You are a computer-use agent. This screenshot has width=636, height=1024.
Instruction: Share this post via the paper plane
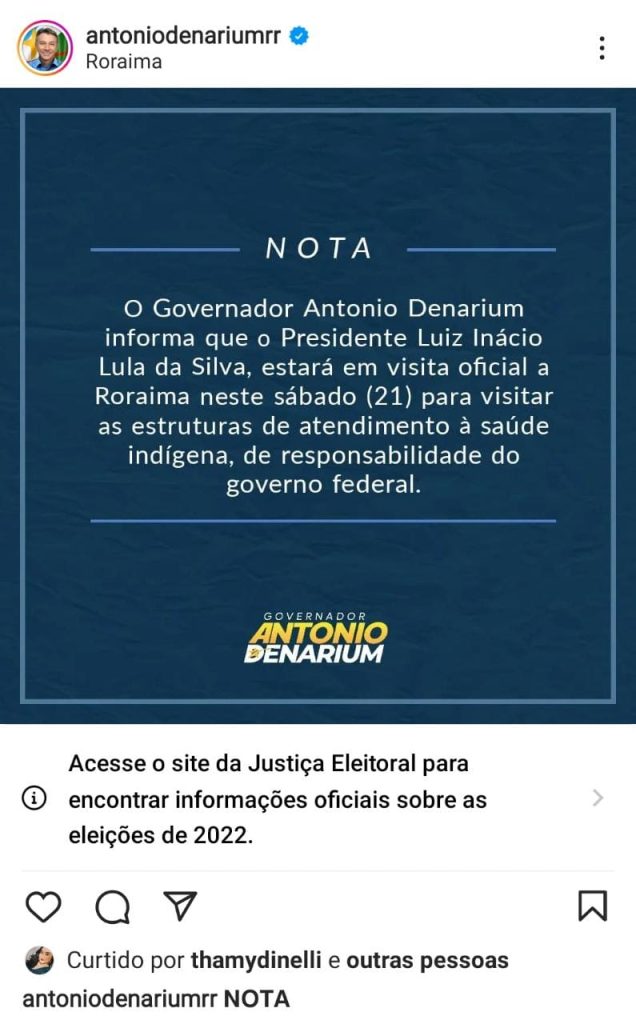tap(178, 906)
